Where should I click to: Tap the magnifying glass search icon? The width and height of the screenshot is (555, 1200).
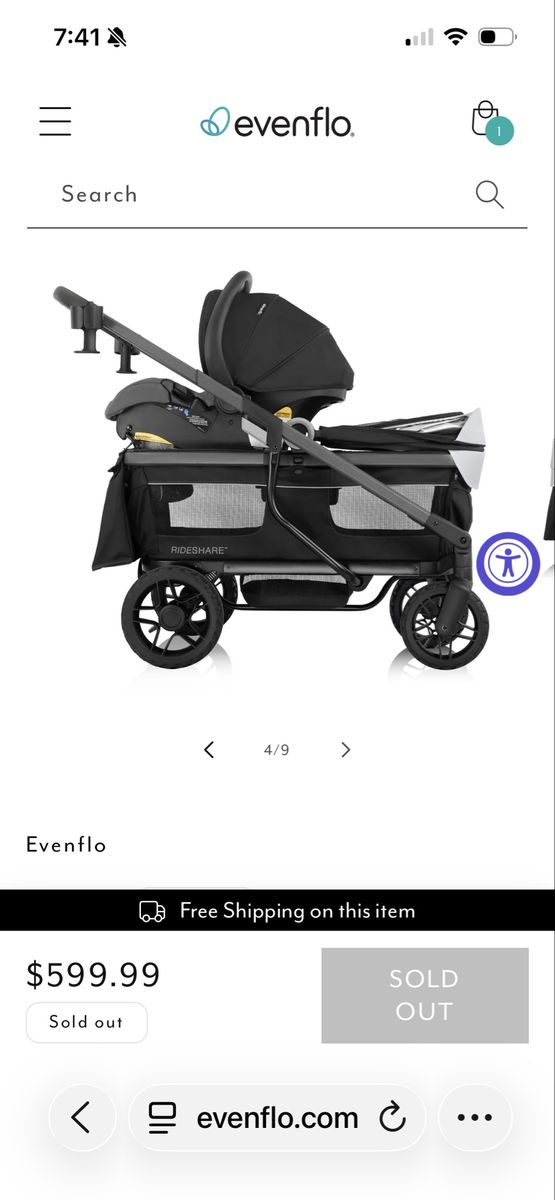tap(489, 194)
